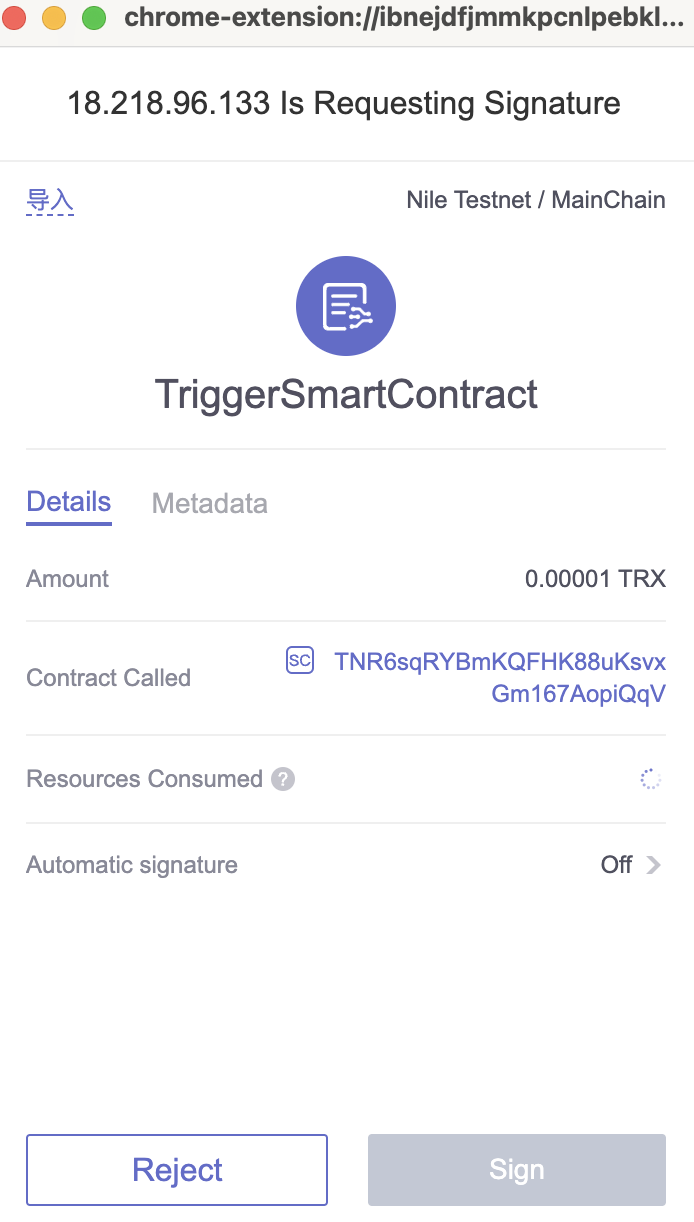Tap the Sign button
The height and width of the screenshot is (1222, 694).
coord(517,1169)
